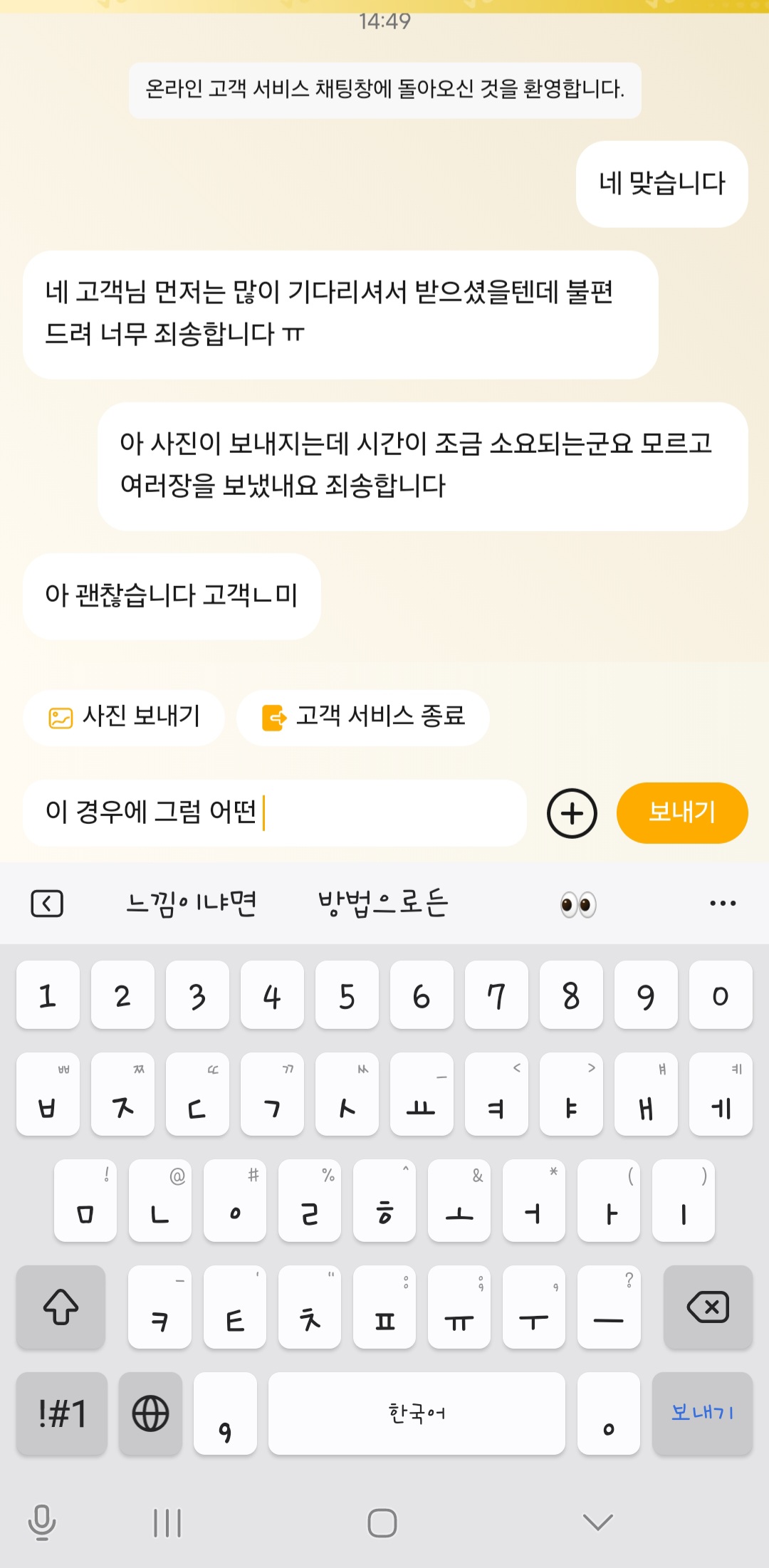This screenshot has height=1568, width=769.
Task: Tap the 사진 보내기 chip
Action: tap(124, 717)
